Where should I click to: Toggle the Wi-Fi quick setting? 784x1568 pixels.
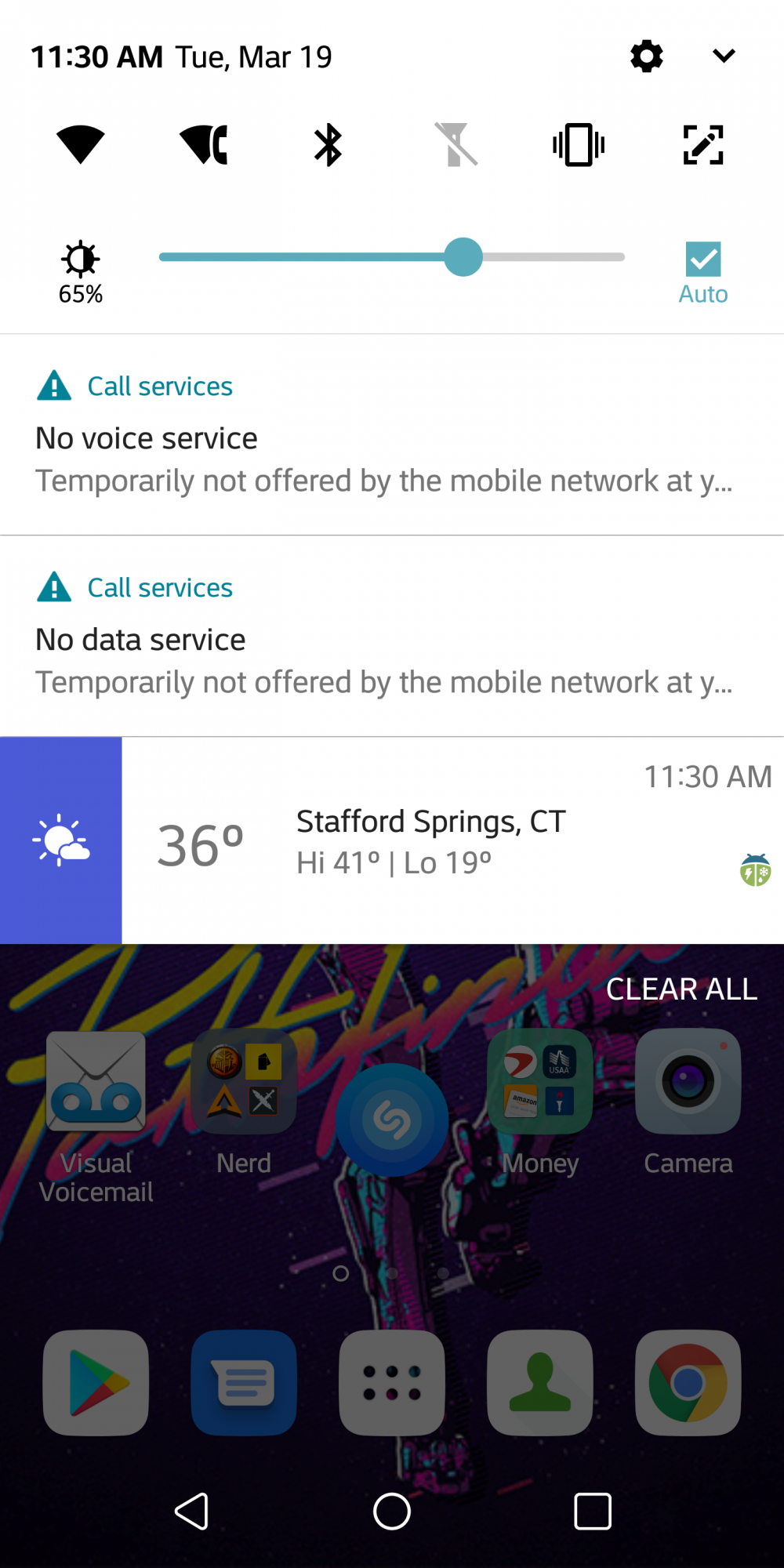coord(80,145)
